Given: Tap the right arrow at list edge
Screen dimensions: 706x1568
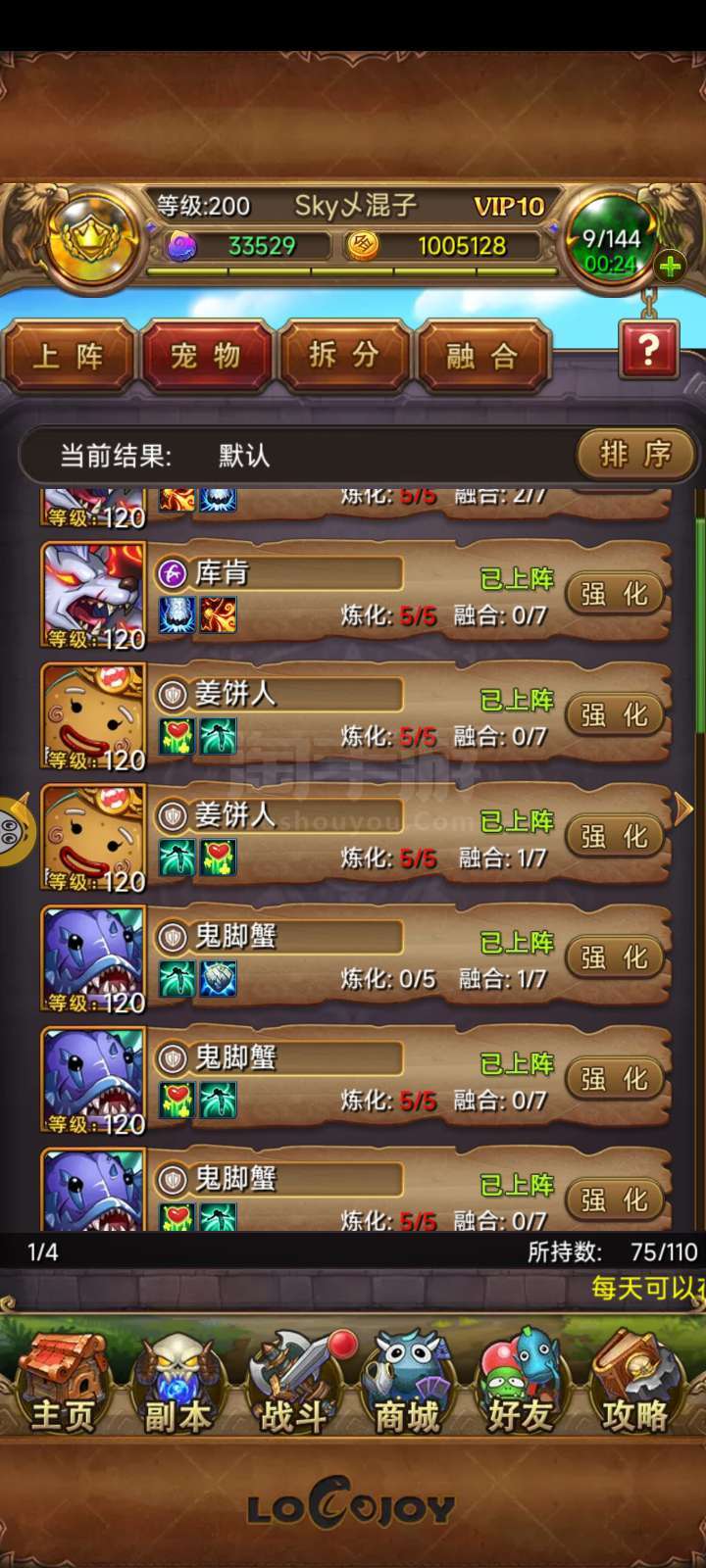Looking at the screenshot, I should point(683,808).
